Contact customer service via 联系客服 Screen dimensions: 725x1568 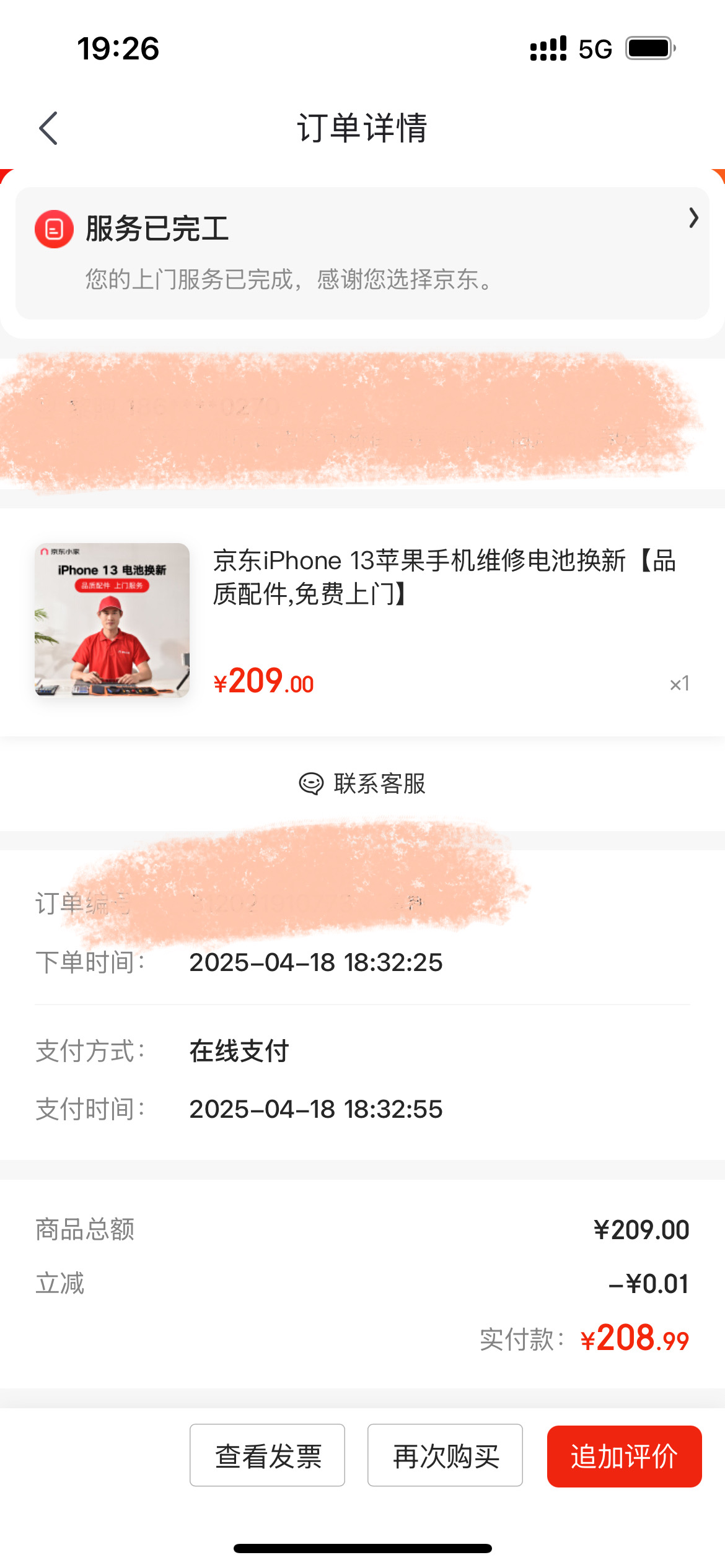pyautogui.click(x=362, y=783)
